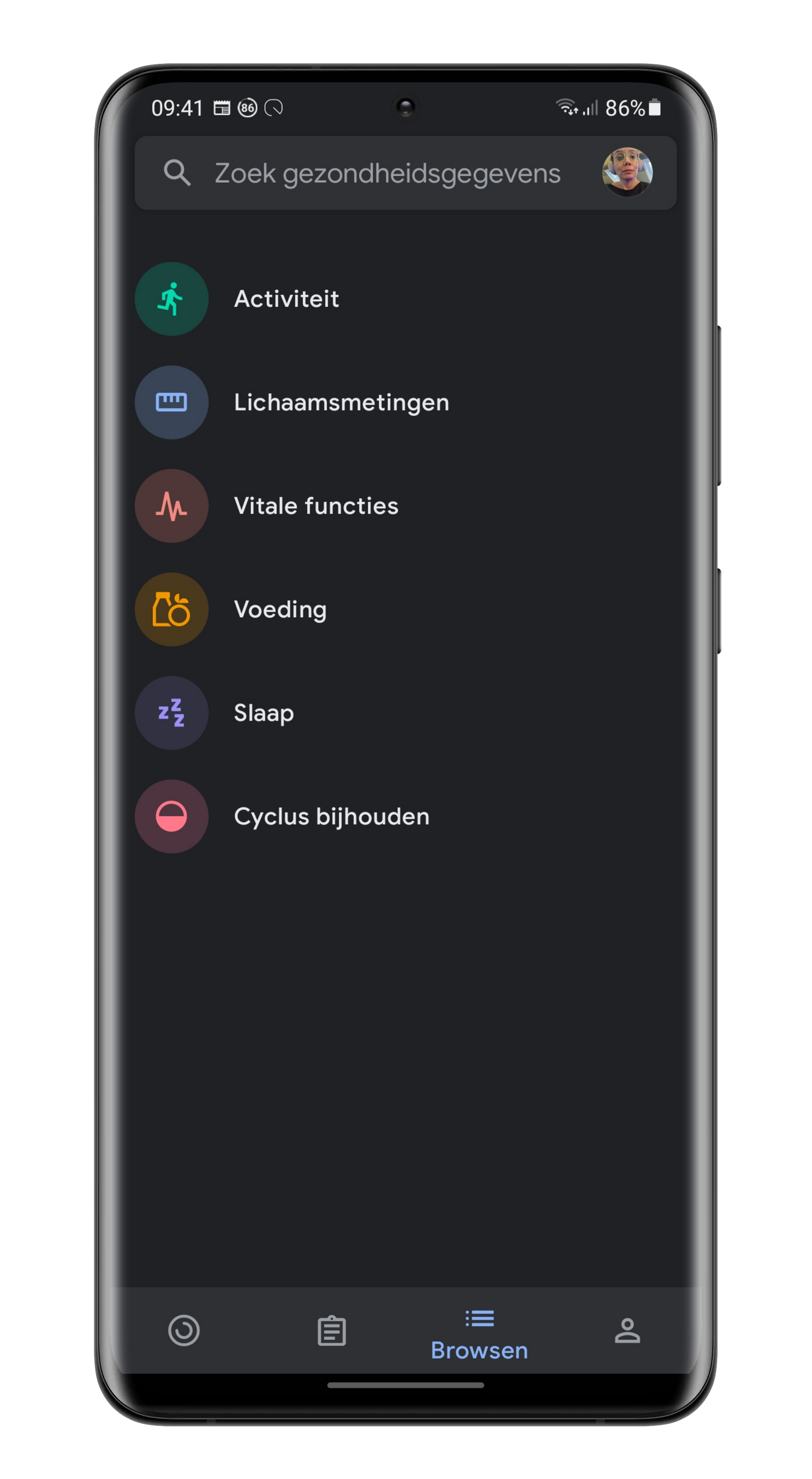812x1479 pixels.
Task: Select the Browsen tab
Action: 479,1334
